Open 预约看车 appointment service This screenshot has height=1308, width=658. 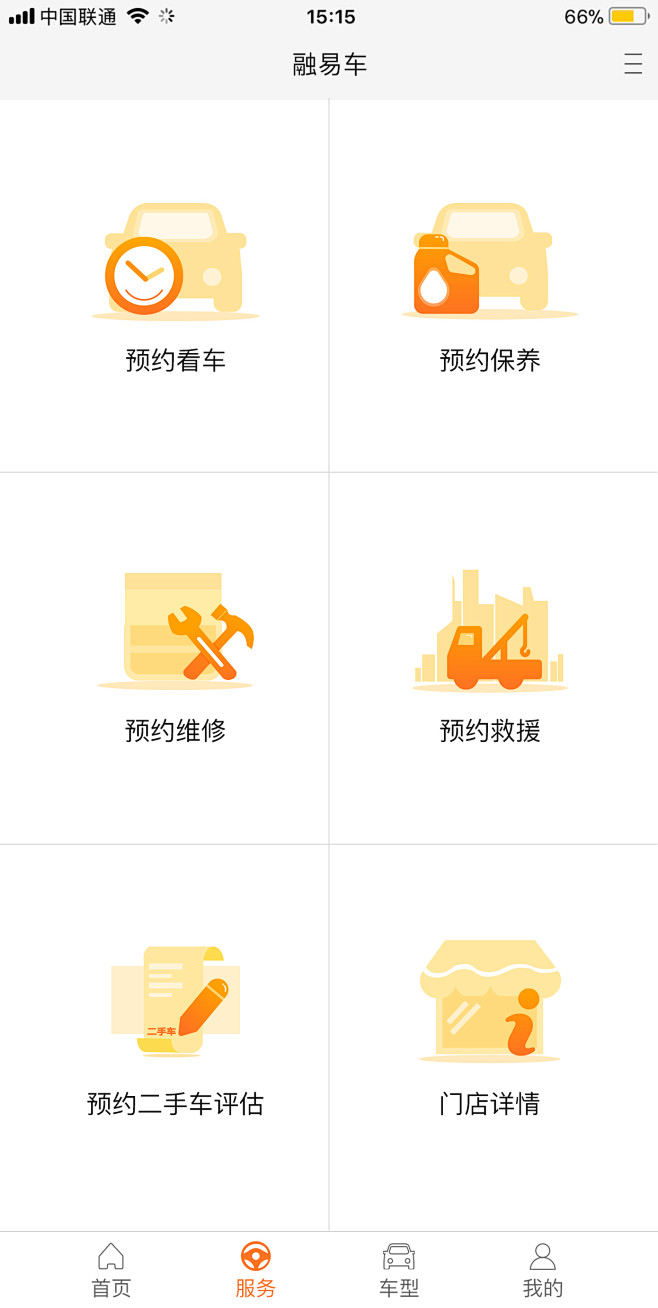pos(175,287)
